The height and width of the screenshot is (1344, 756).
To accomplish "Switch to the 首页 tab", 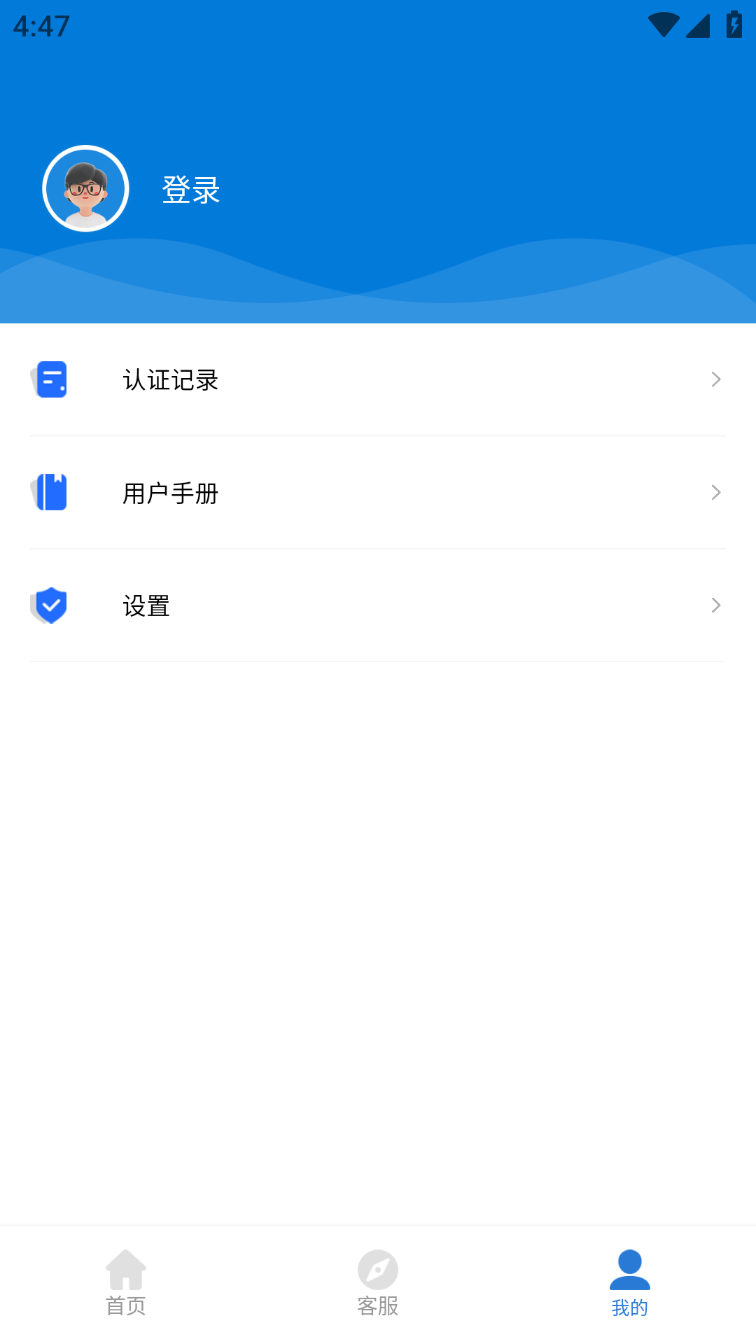I will coord(125,1285).
